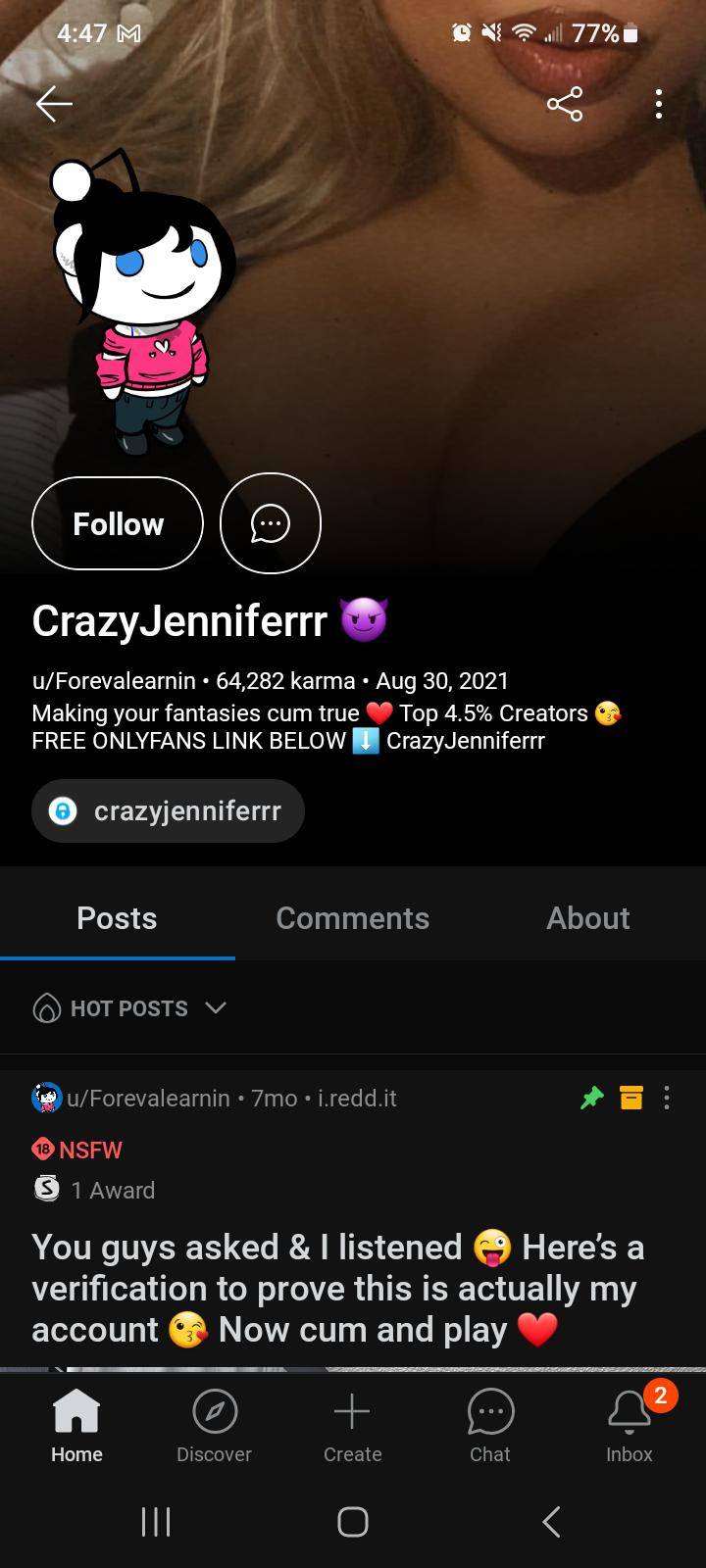Tap the back arrow at the top left
The image size is (706, 1568).
[x=53, y=104]
